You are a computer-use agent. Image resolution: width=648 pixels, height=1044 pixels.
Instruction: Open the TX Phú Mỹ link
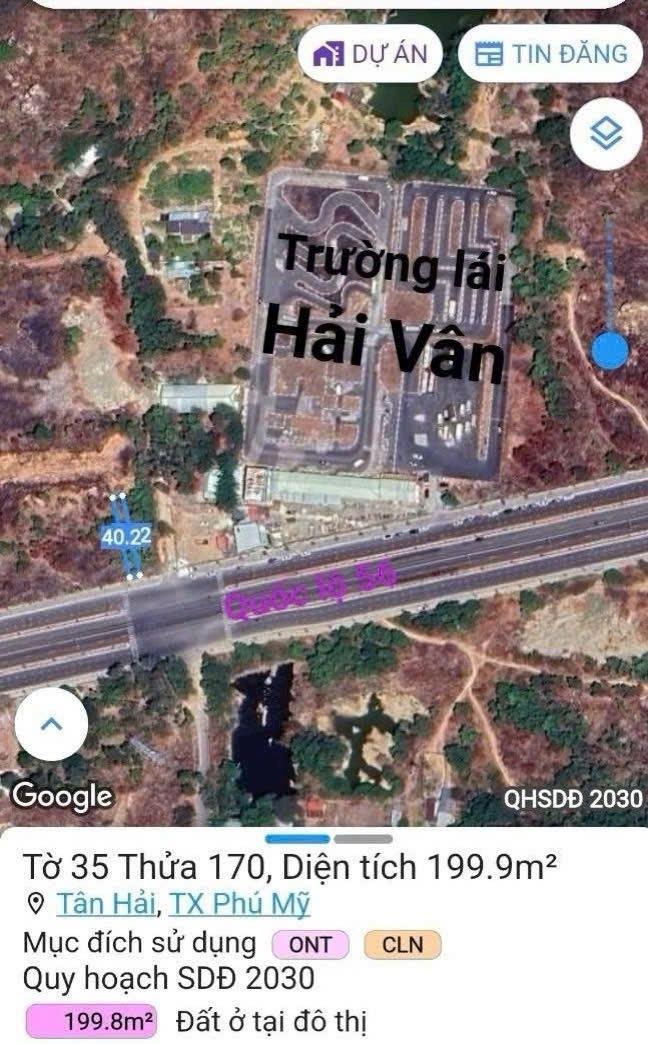click(x=239, y=905)
